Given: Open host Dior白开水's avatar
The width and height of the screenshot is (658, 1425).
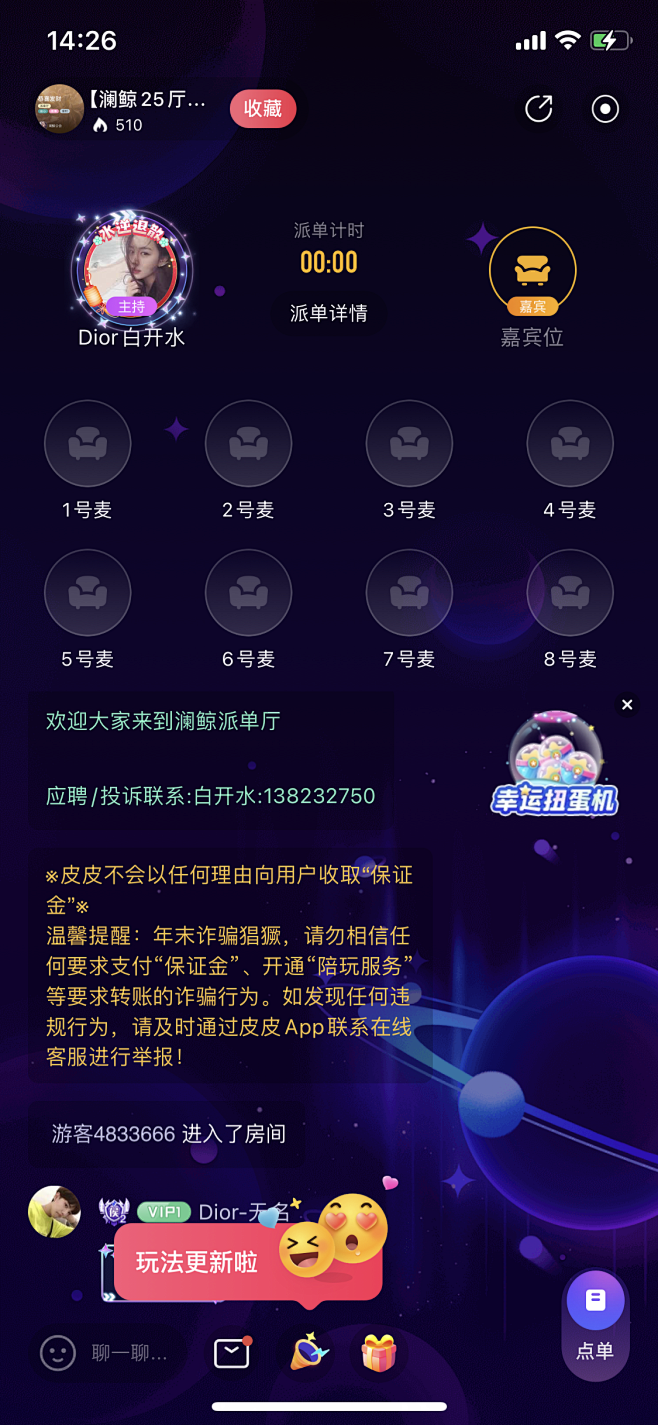Looking at the screenshot, I should [x=132, y=265].
